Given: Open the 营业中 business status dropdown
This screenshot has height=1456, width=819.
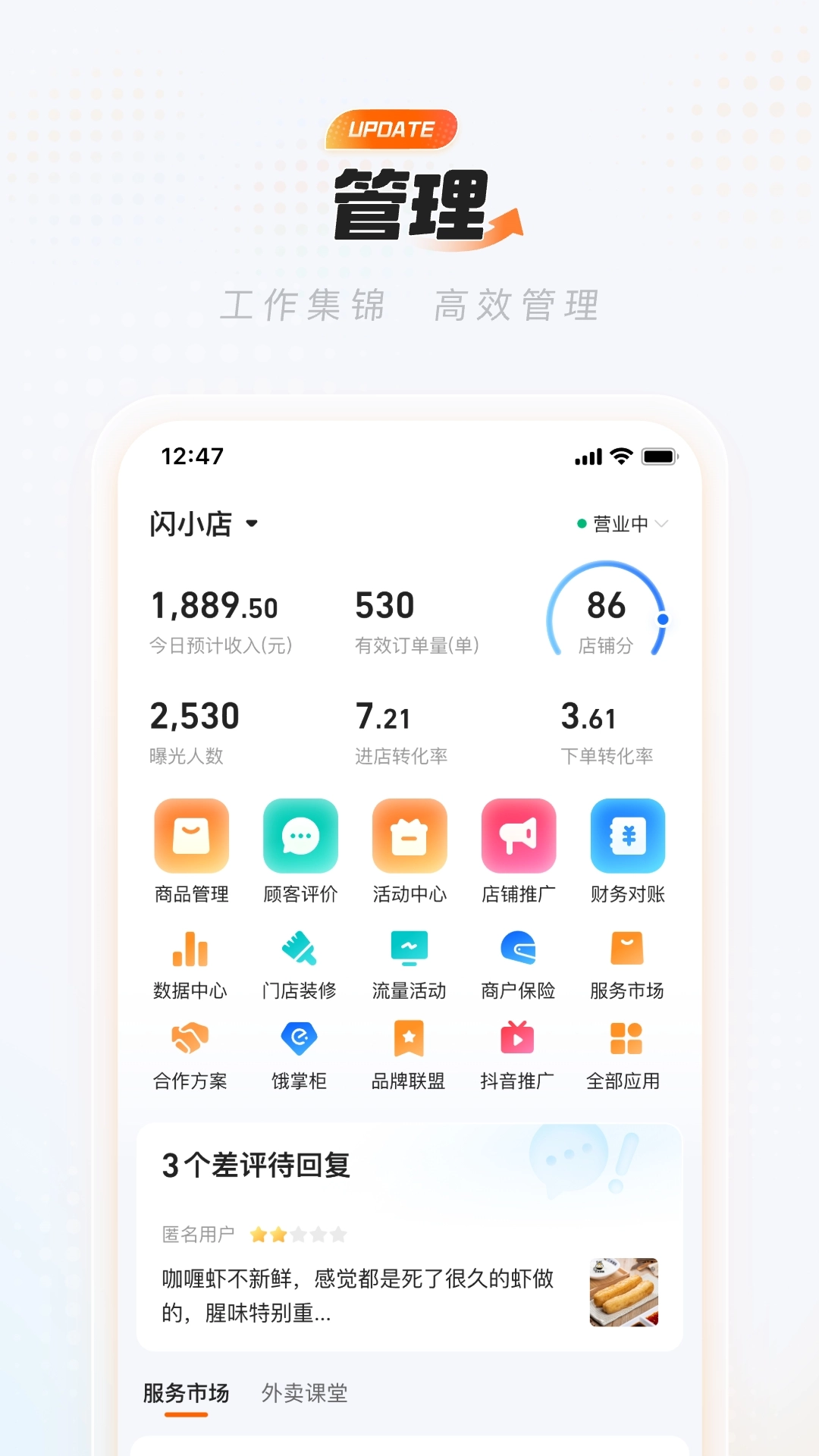Looking at the screenshot, I should click(622, 523).
